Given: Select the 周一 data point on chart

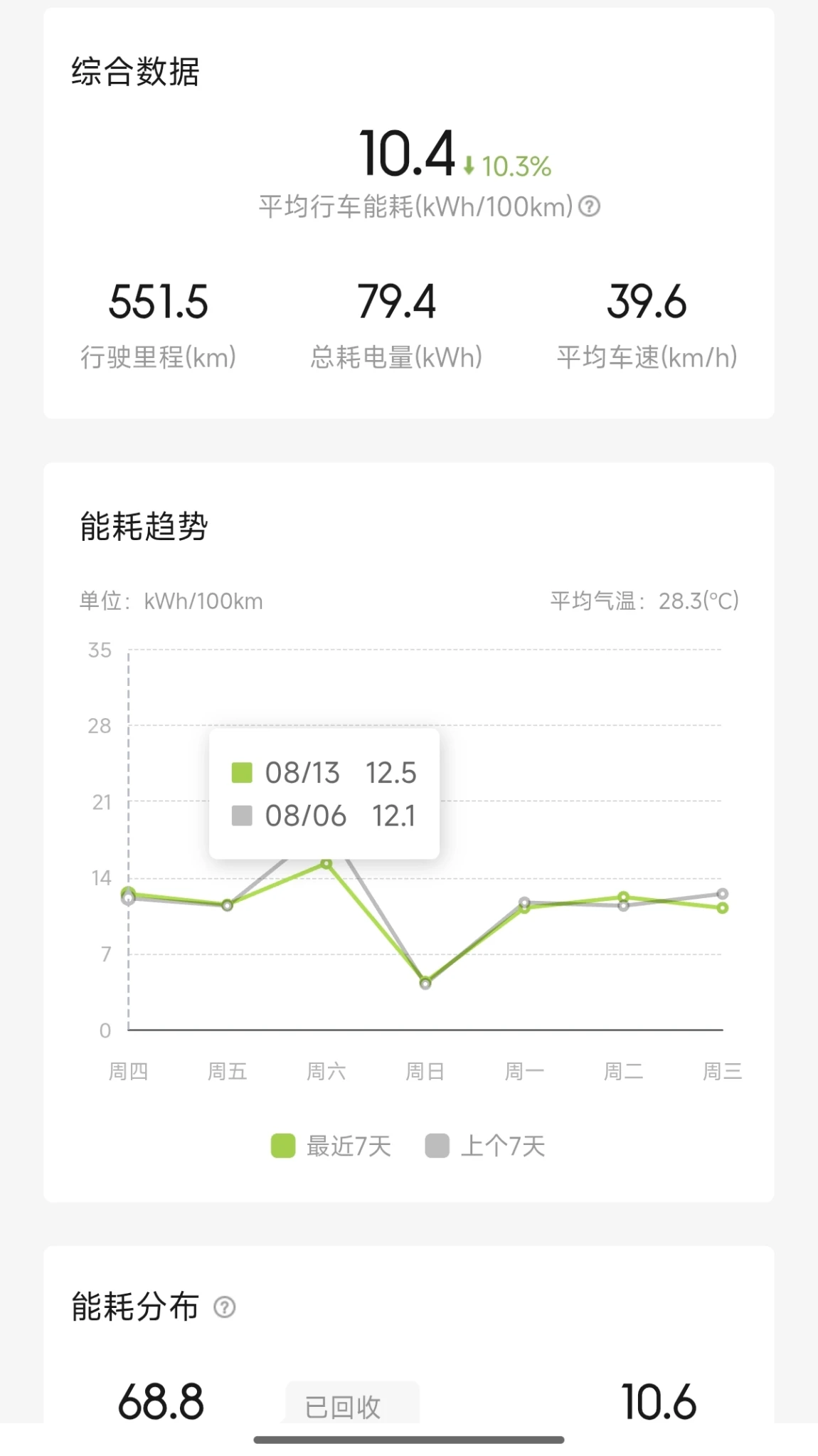Looking at the screenshot, I should [524, 905].
